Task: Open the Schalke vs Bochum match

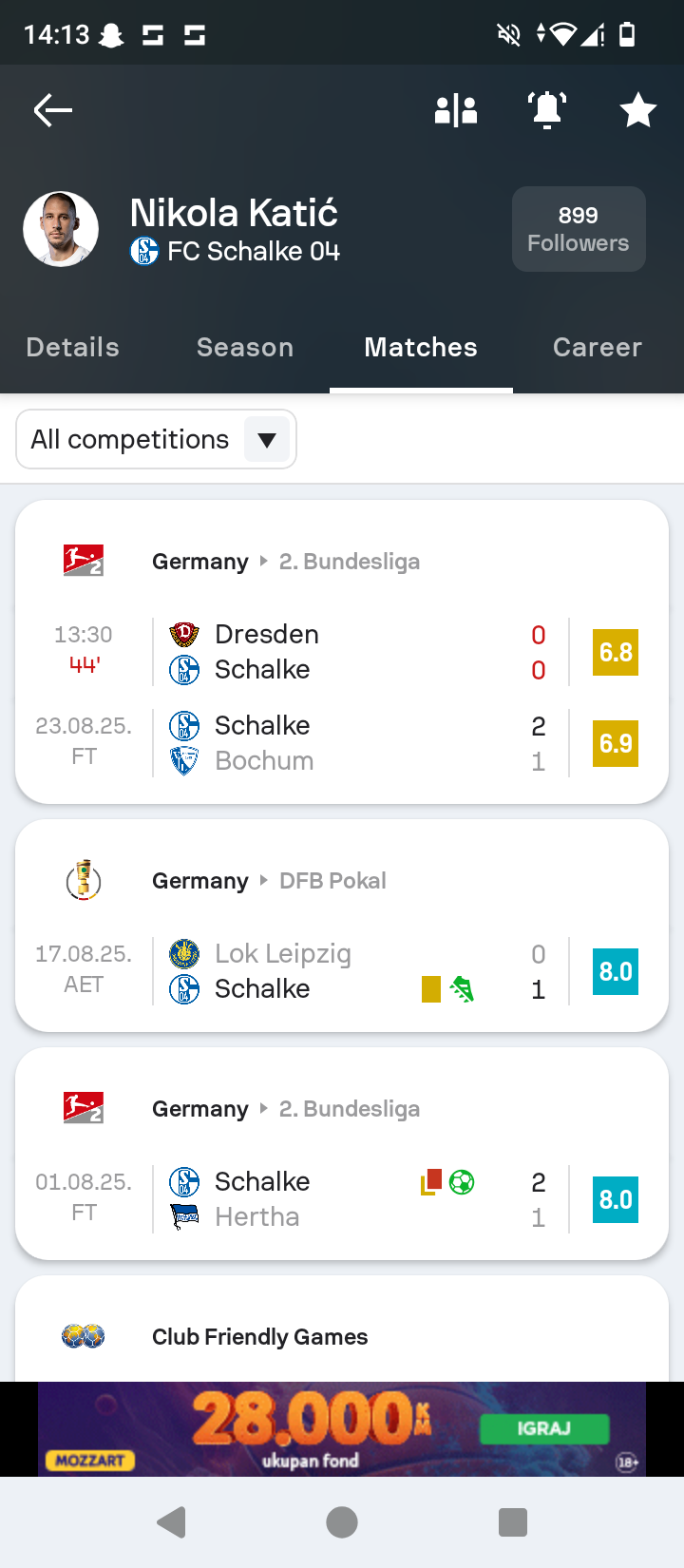Action: 342,743
